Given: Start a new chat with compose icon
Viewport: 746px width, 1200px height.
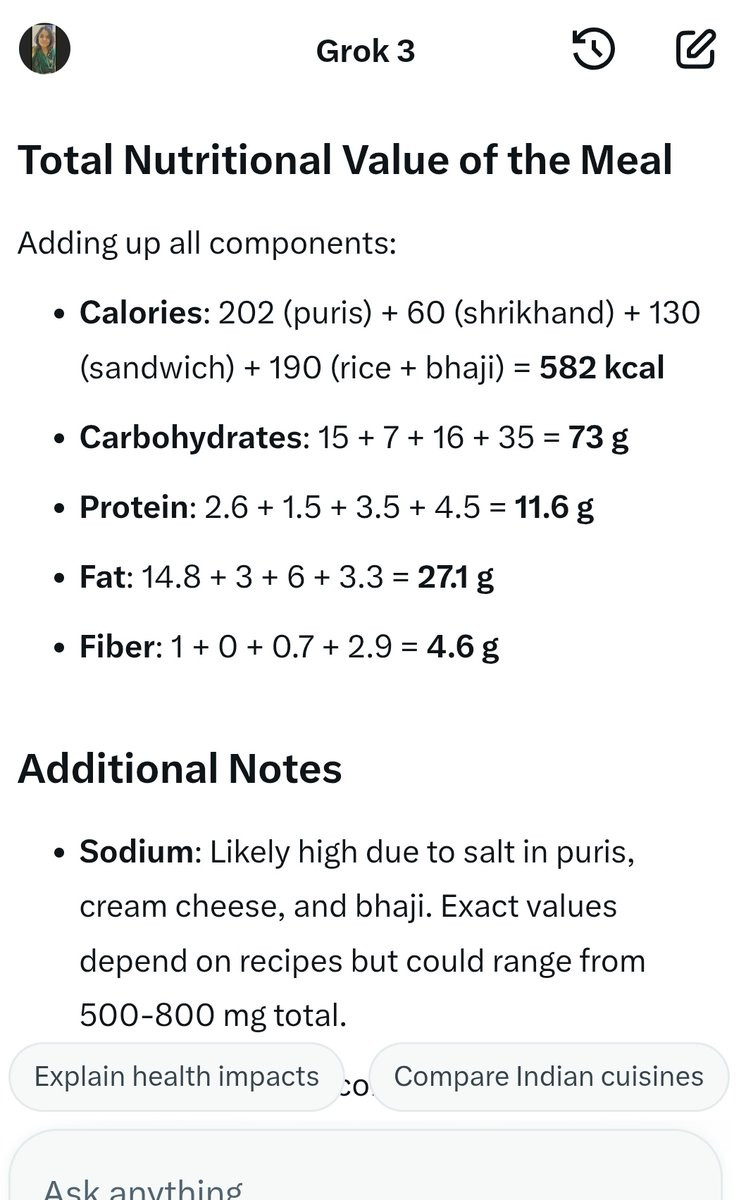Looking at the screenshot, I should [696, 49].
